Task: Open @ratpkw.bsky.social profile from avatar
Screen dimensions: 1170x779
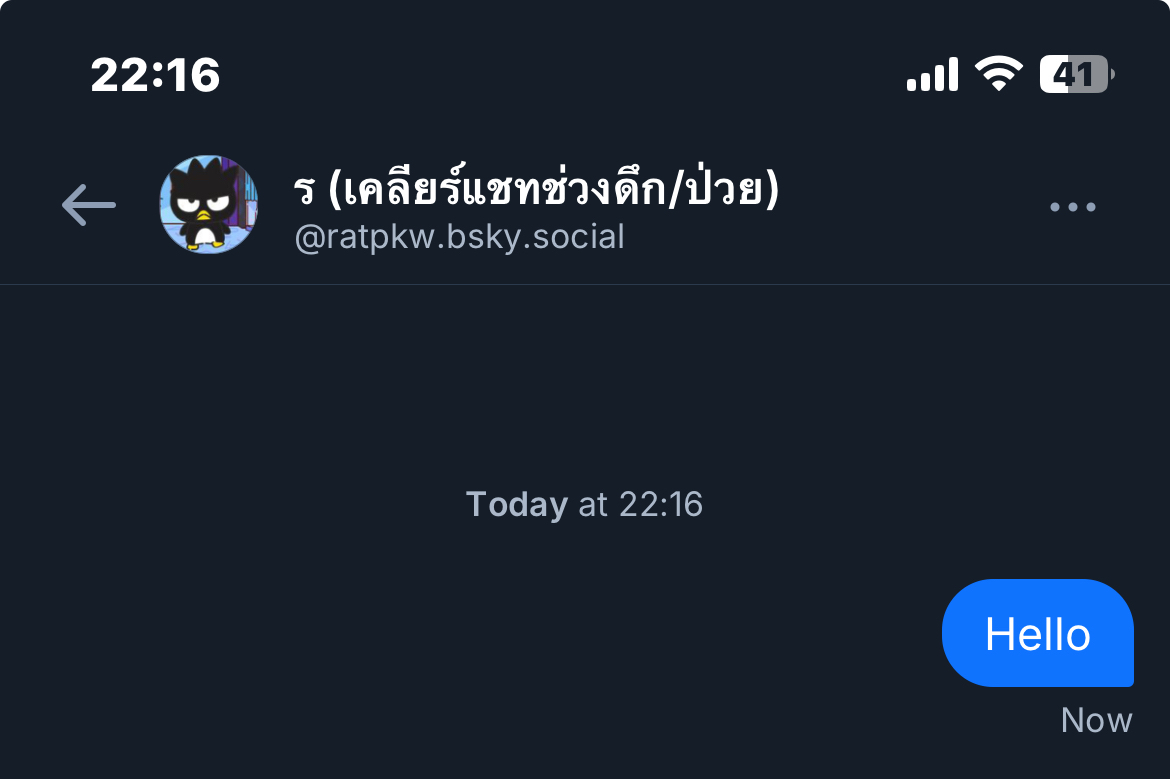Action: (x=209, y=205)
